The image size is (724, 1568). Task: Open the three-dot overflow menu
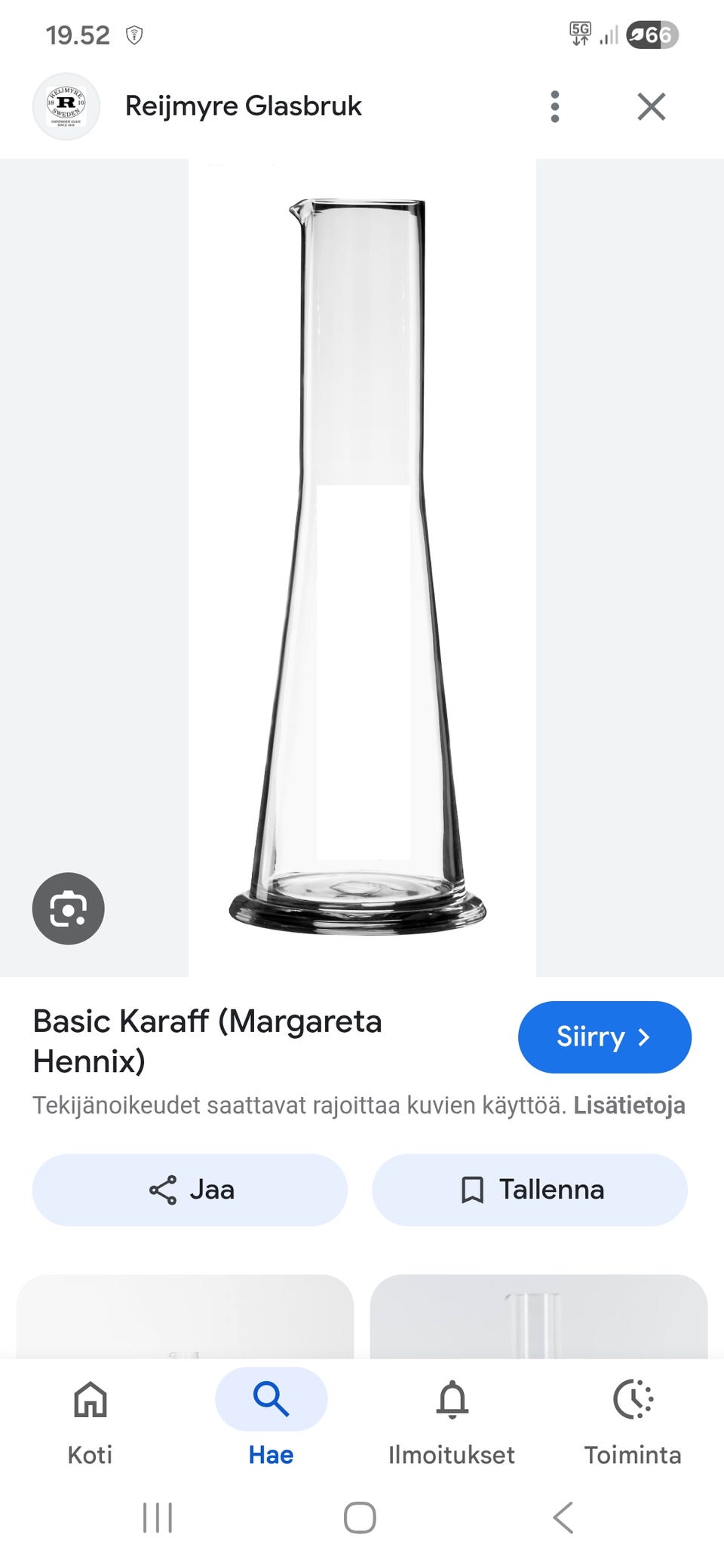tap(555, 106)
